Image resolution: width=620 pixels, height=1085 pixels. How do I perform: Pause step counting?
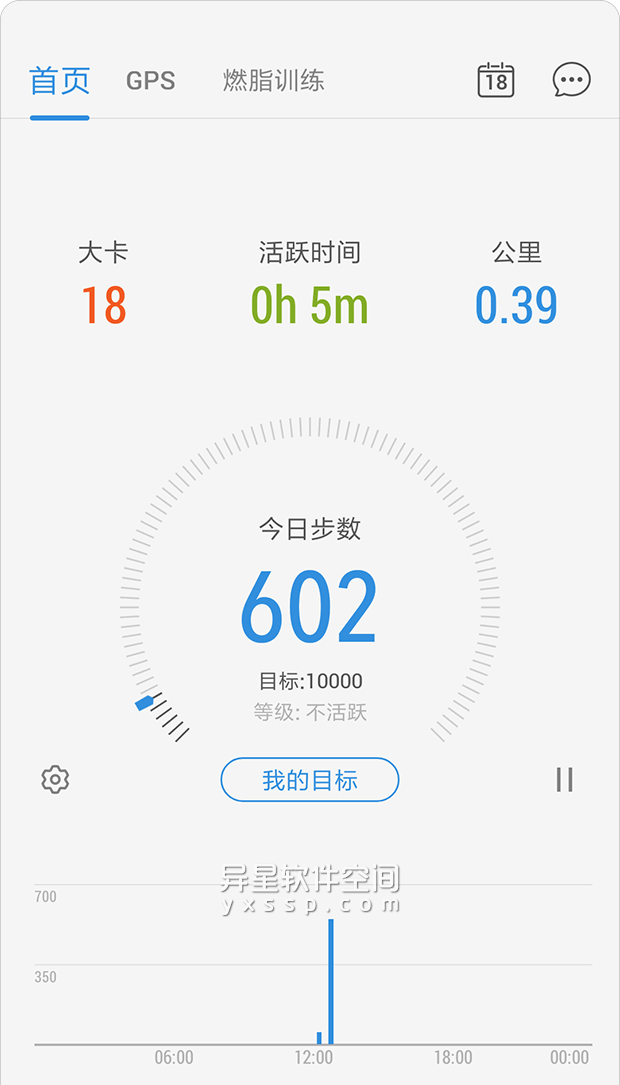tap(565, 779)
